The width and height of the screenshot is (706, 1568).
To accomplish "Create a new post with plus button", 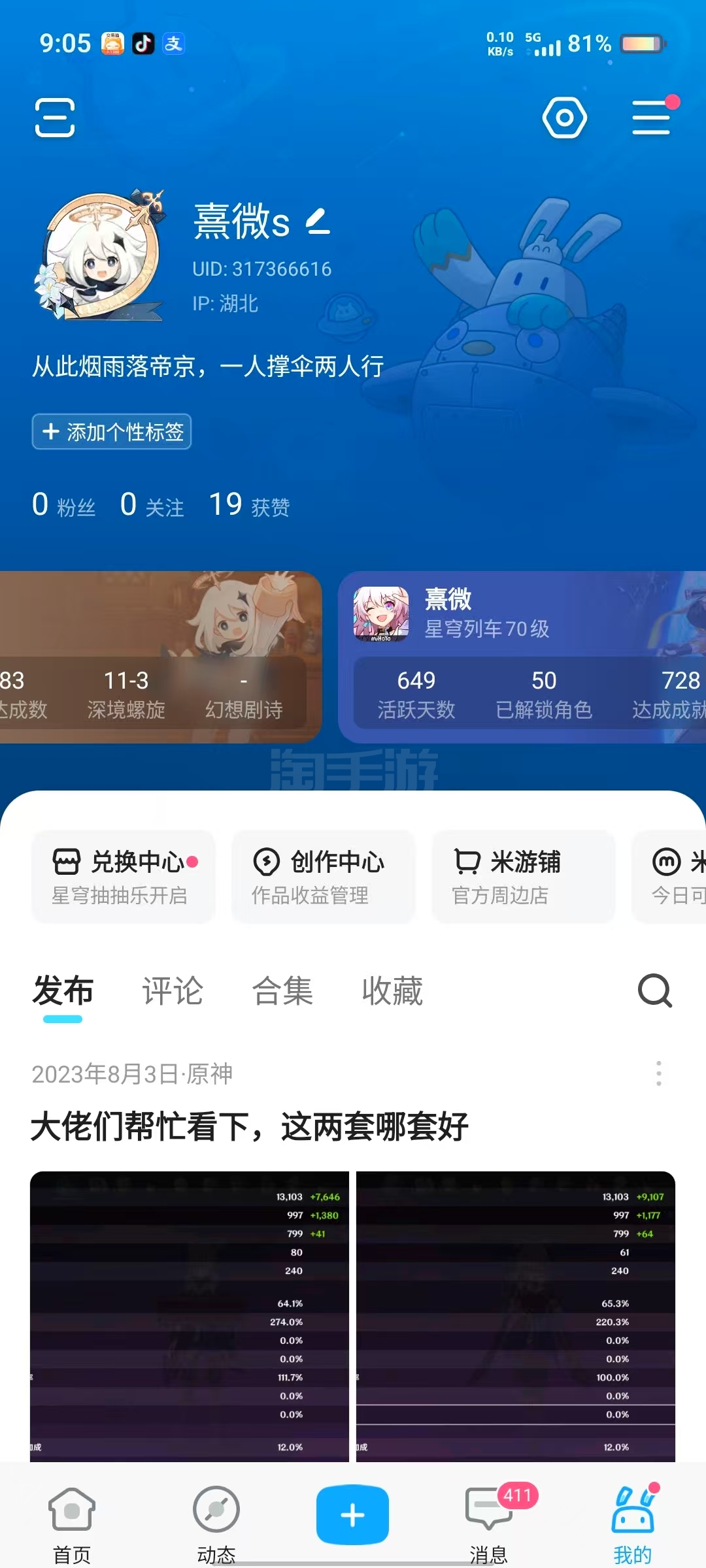I will [x=352, y=1514].
